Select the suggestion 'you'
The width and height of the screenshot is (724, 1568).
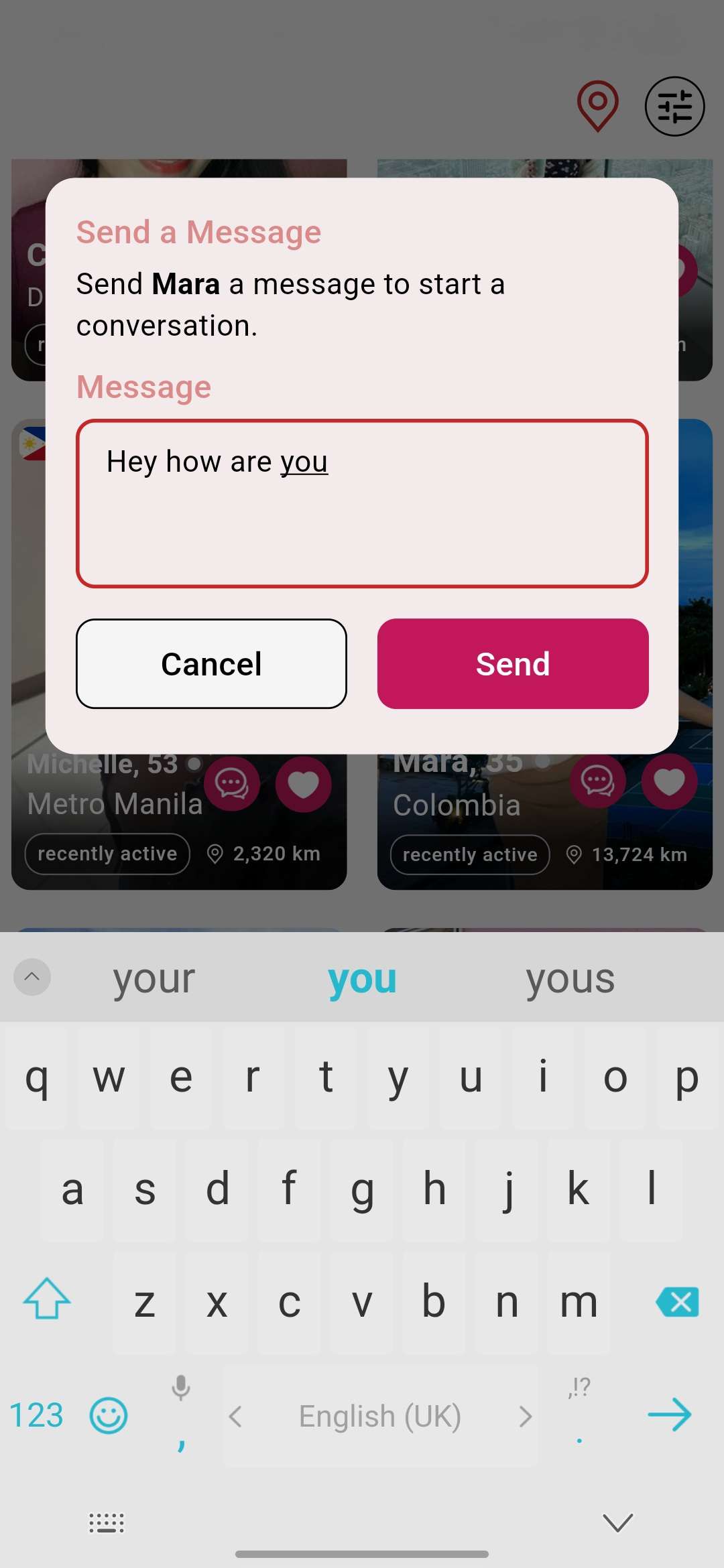[362, 978]
